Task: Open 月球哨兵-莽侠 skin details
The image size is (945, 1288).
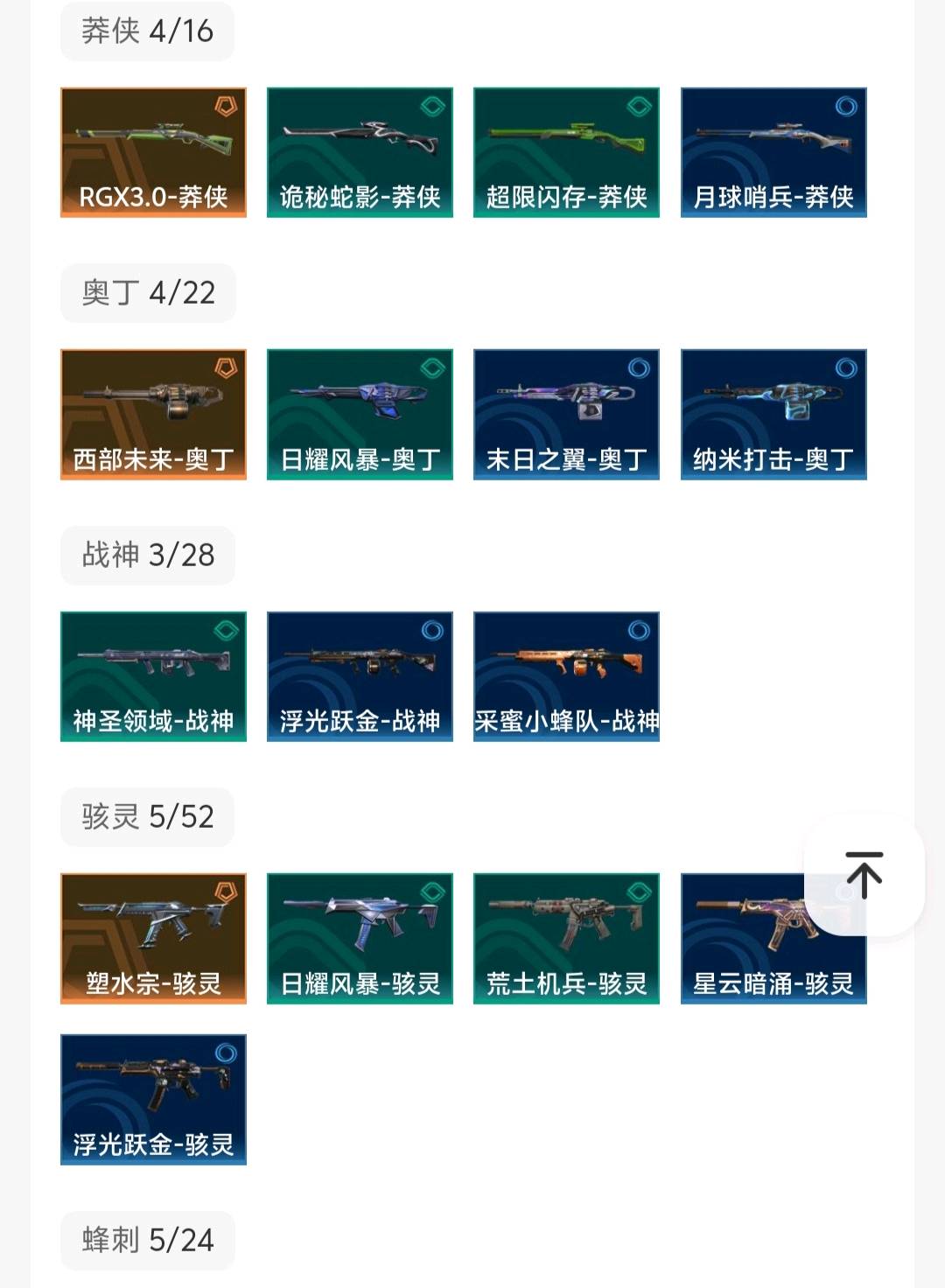Action: [x=773, y=152]
